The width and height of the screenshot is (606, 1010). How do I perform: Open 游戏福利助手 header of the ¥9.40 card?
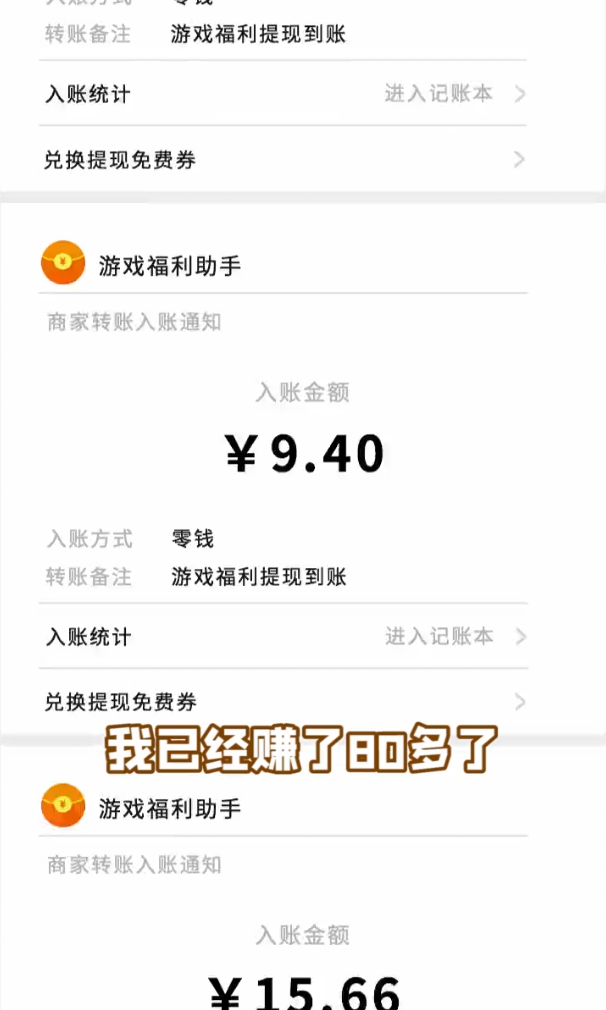tap(170, 265)
